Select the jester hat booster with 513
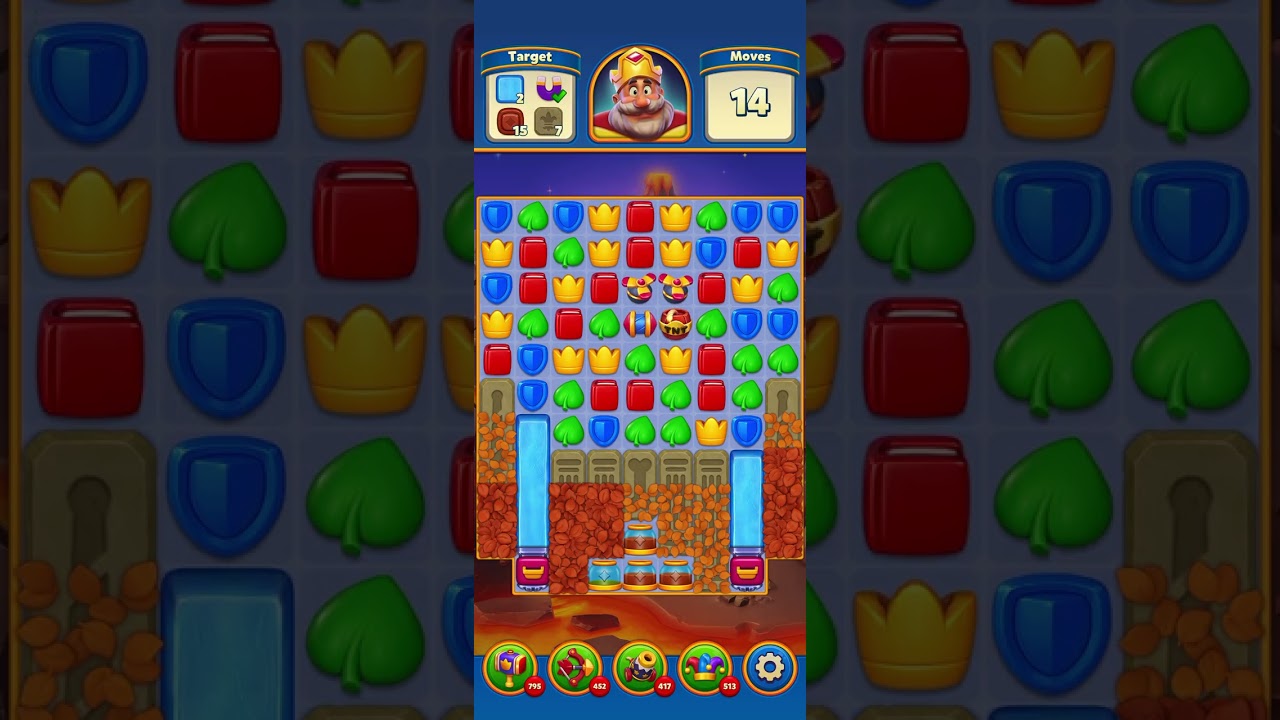The height and width of the screenshot is (720, 1280). coord(705,667)
